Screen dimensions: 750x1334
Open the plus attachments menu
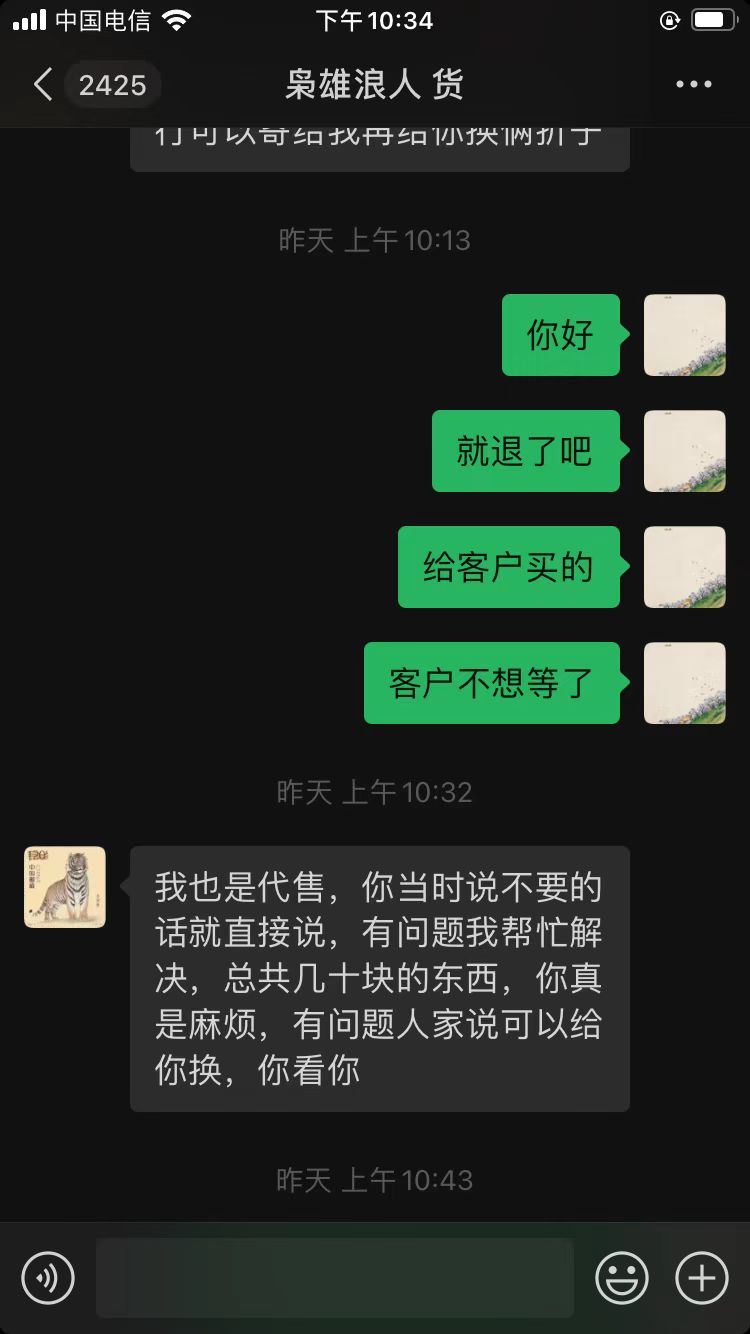coord(702,1277)
